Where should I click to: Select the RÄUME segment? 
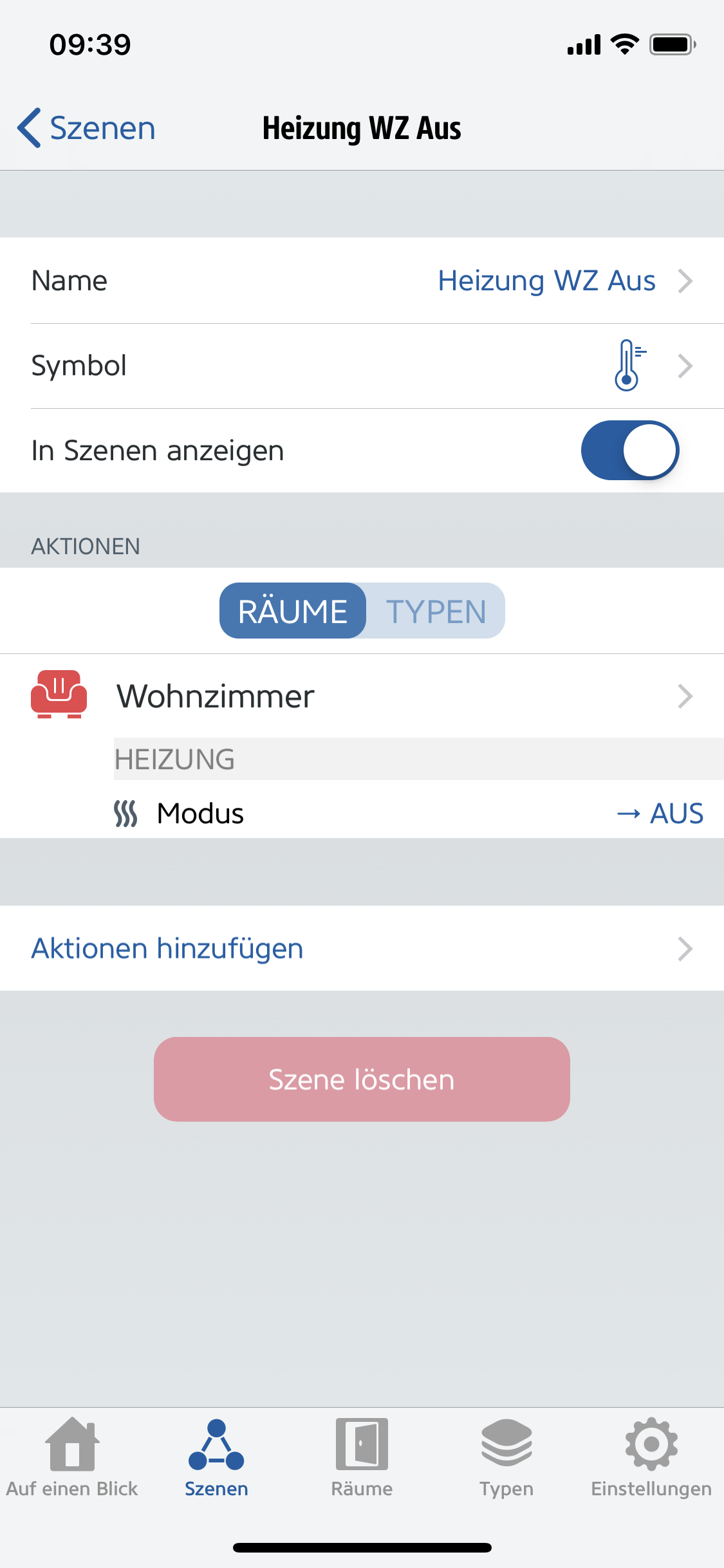point(293,611)
